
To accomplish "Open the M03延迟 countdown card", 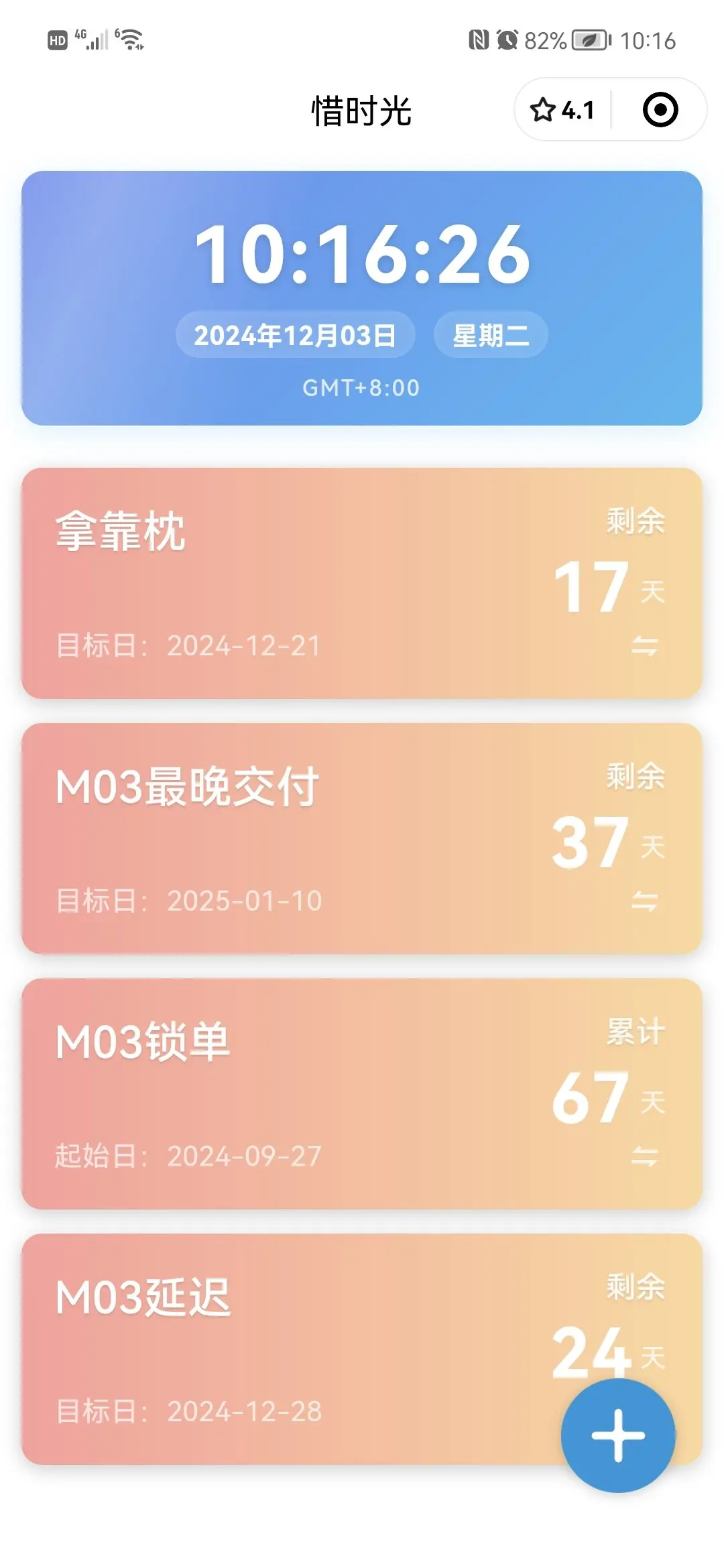I will 361,1349.
